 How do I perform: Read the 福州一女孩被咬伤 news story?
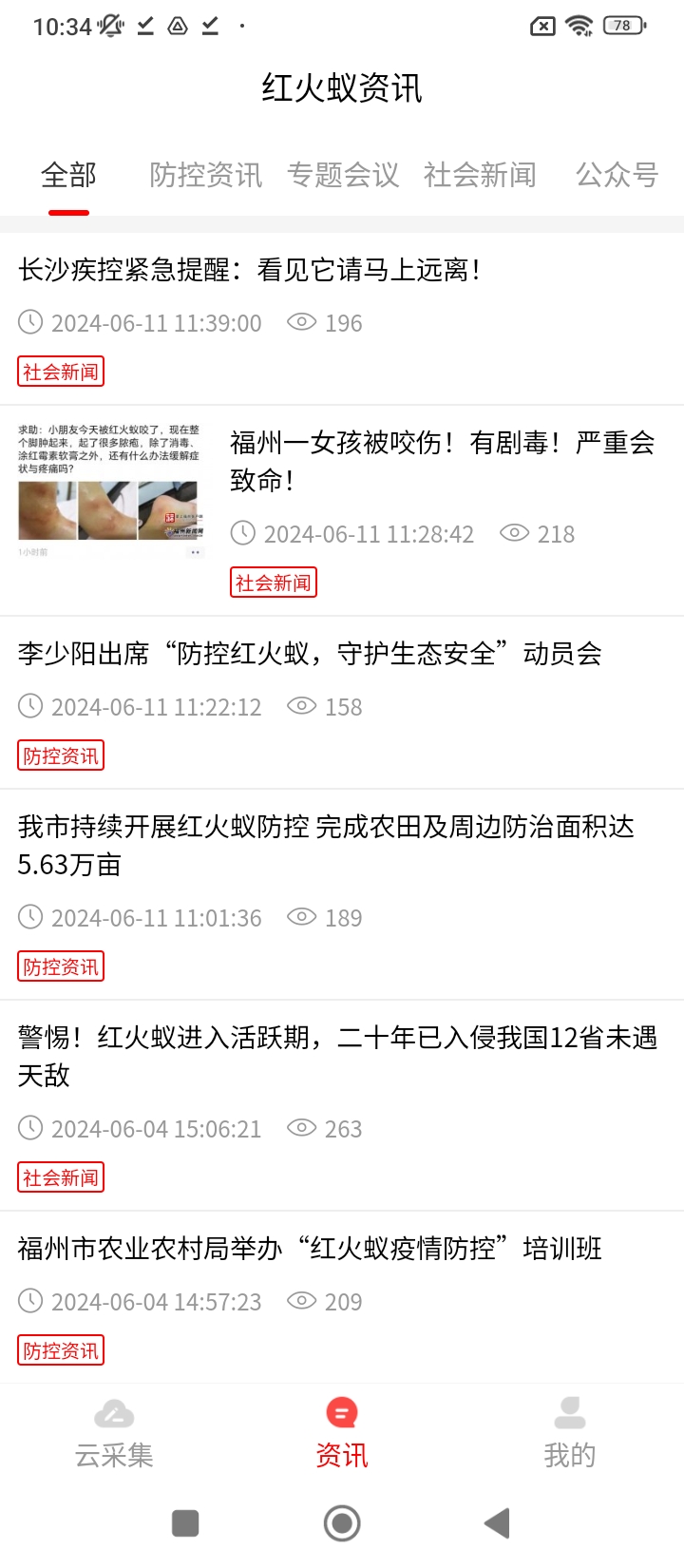click(442, 462)
